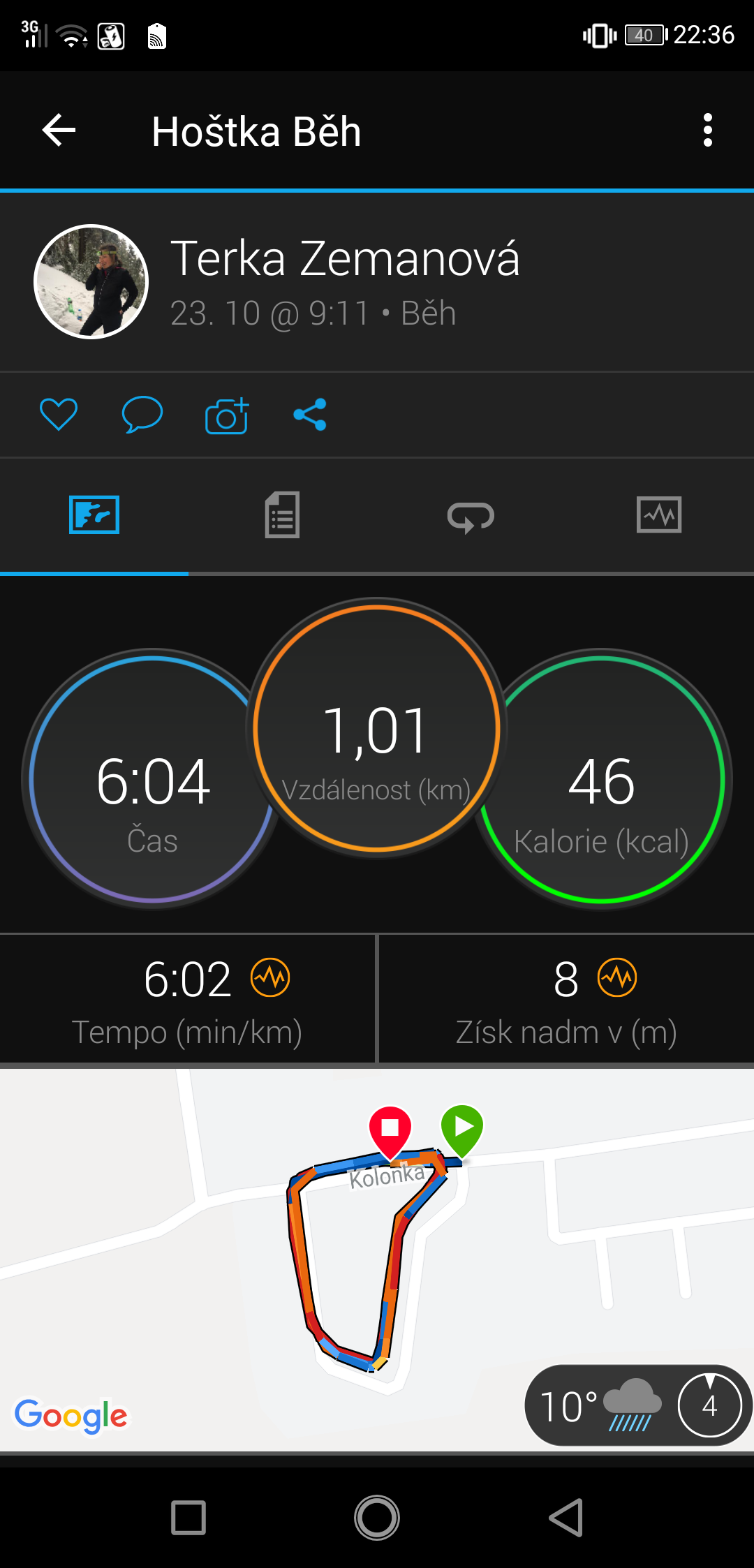Image resolution: width=754 pixels, height=1568 pixels.
Task: Open Terka Zemanová's profile picture
Action: pyautogui.click(x=91, y=281)
